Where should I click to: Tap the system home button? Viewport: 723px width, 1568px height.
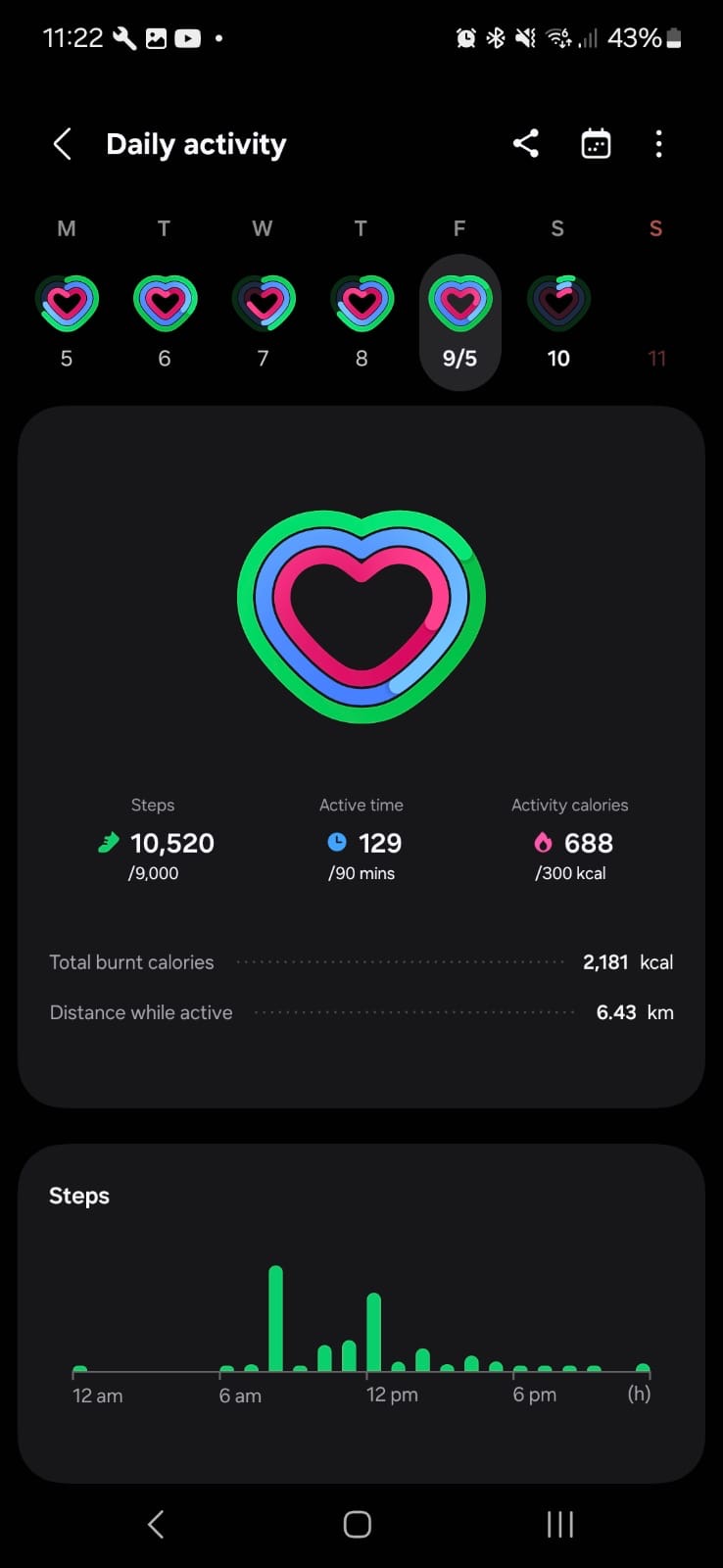click(358, 1524)
